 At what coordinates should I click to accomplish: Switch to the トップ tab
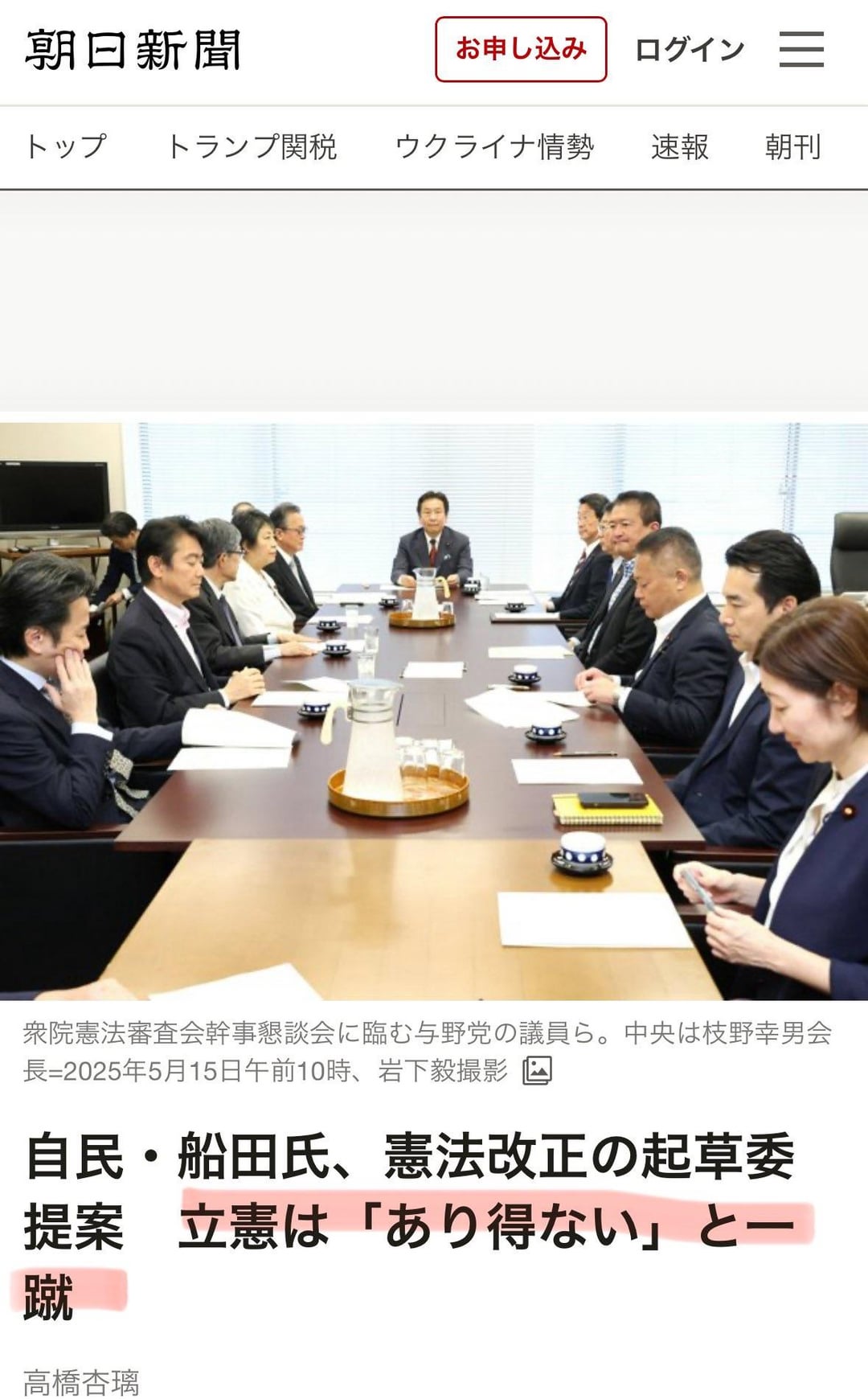[x=66, y=147]
